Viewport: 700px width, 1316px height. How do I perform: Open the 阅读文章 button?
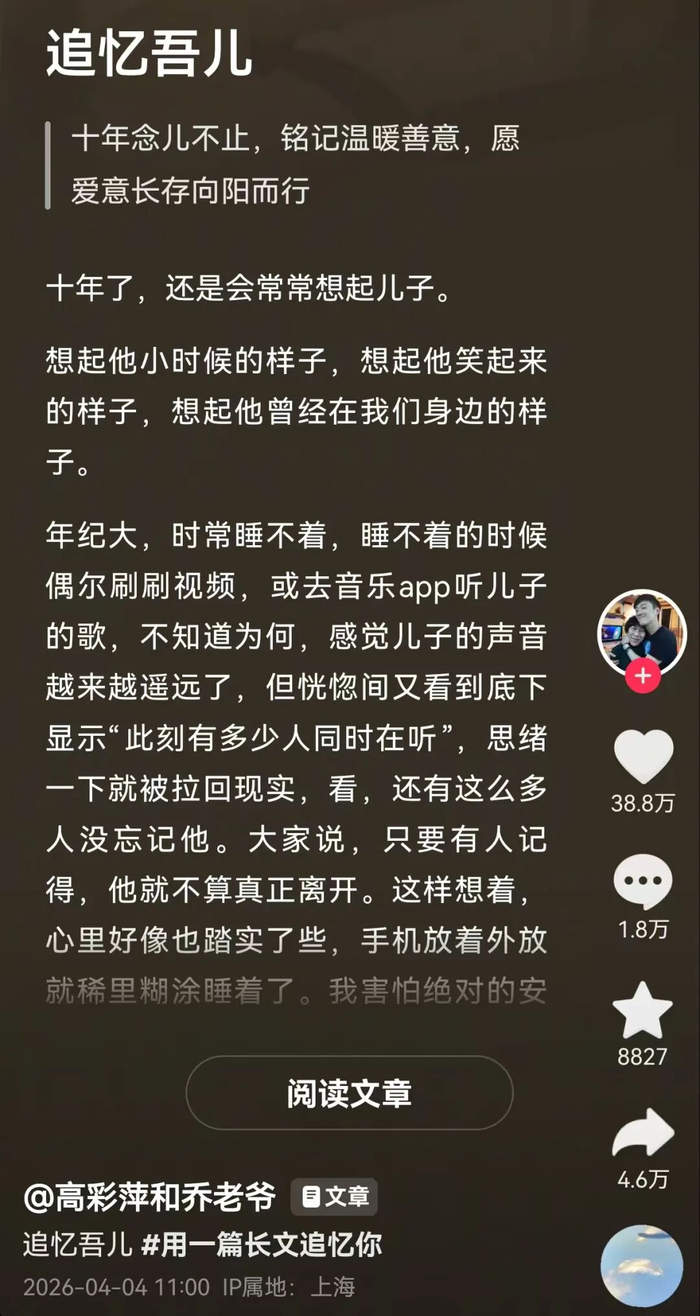click(x=349, y=1093)
